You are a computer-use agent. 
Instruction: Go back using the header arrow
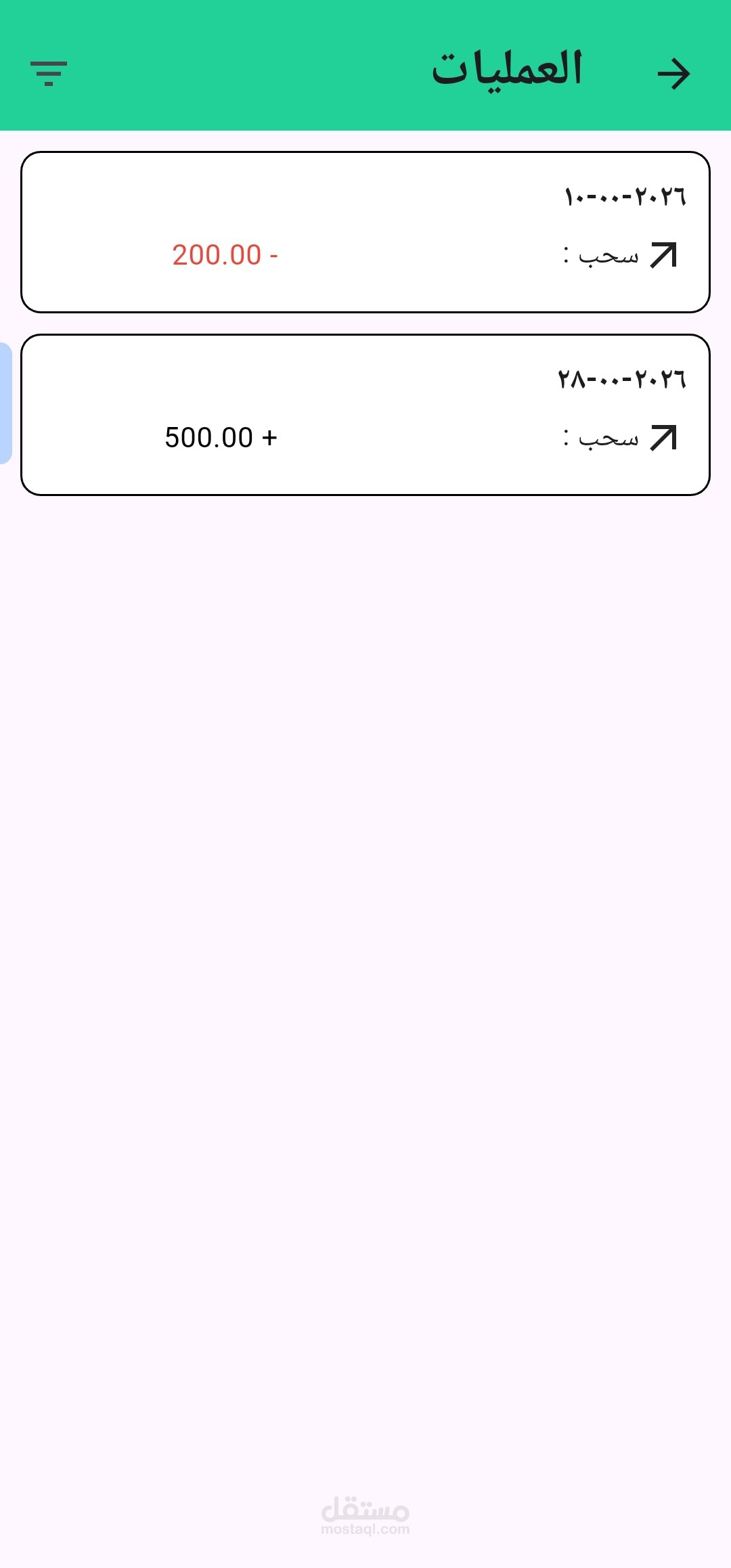click(x=673, y=73)
